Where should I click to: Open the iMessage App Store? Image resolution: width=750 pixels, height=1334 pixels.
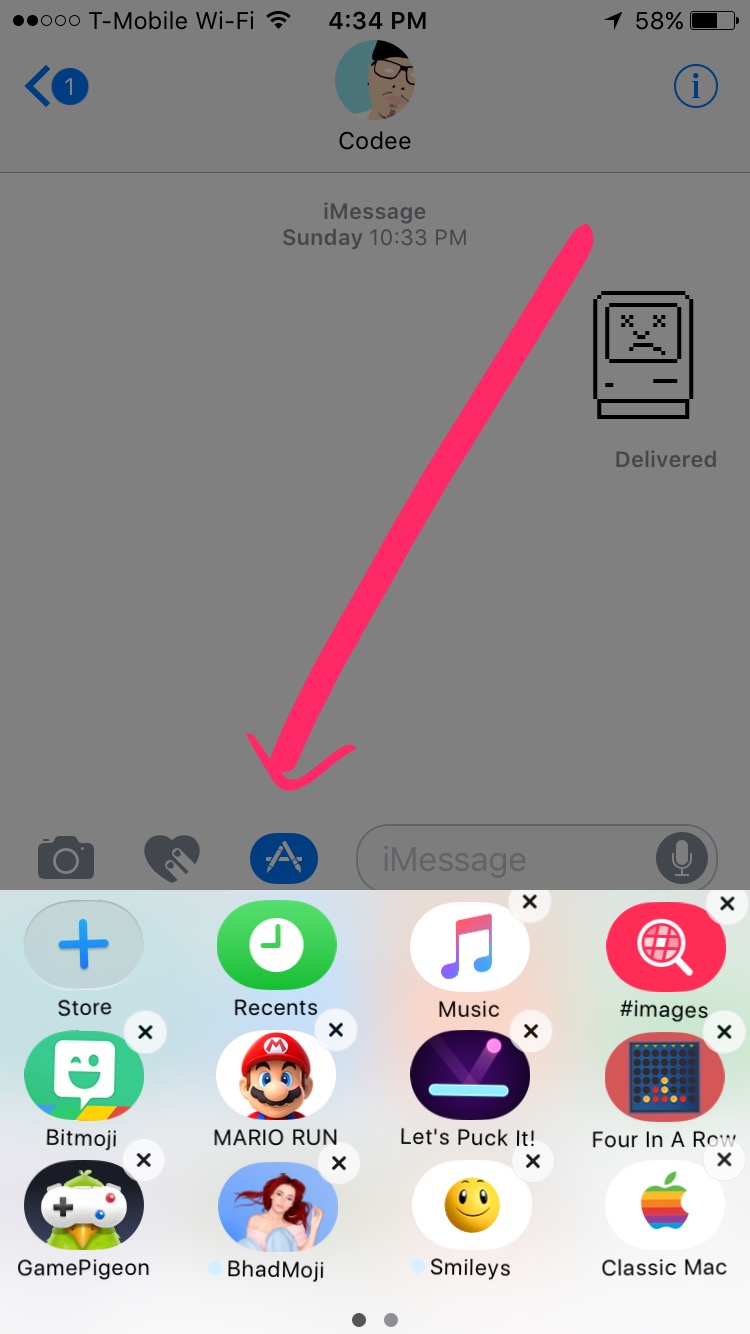84,945
